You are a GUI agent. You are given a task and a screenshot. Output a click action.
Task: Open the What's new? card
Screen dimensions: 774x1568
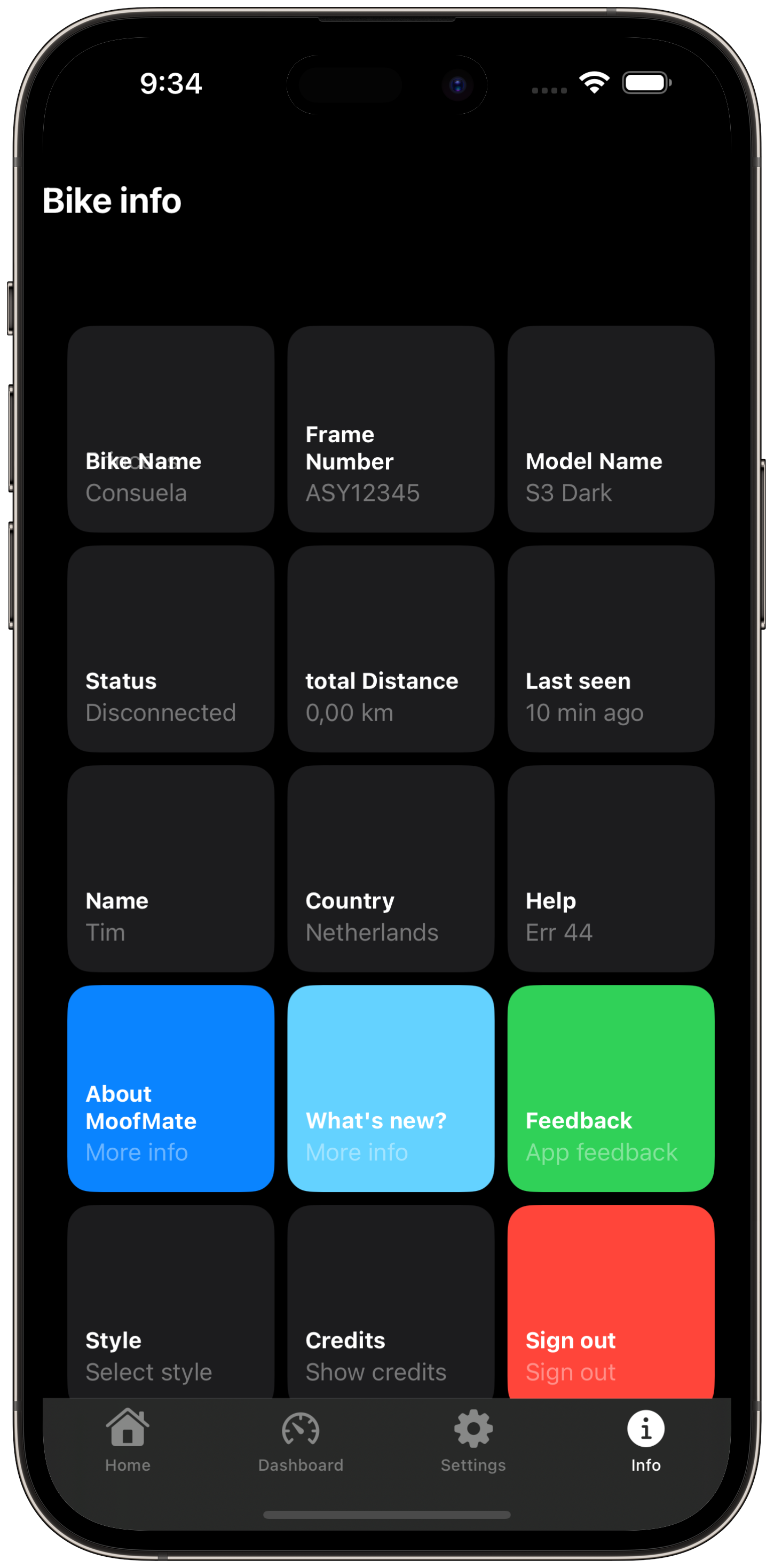click(x=391, y=1088)
